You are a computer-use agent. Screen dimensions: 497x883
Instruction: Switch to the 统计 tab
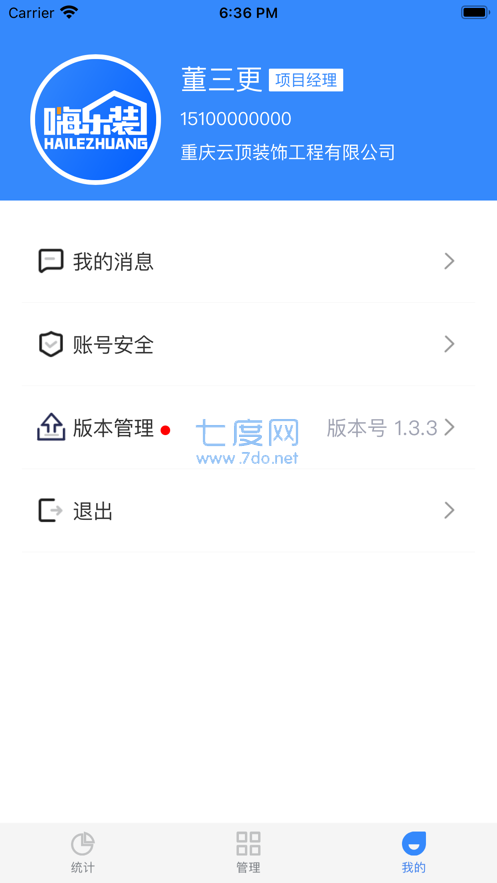coord(83,852)
